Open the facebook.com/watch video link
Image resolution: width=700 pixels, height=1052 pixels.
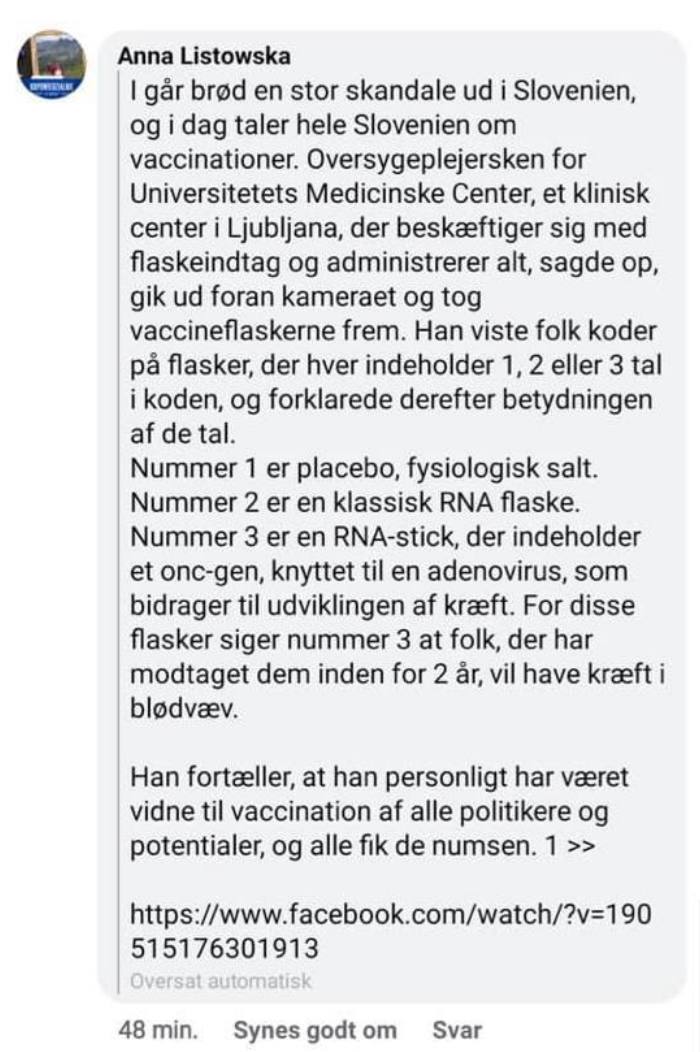(391, 931)
